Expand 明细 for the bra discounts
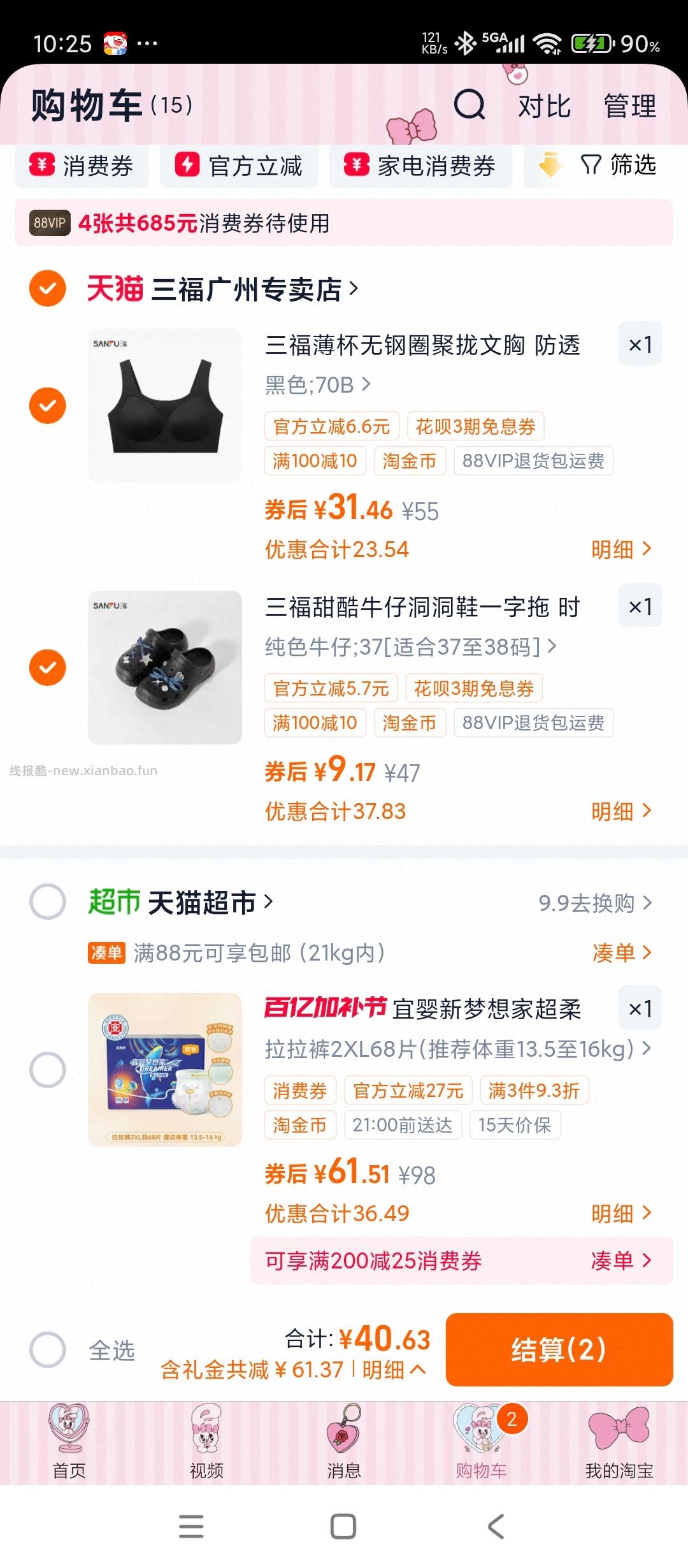Viewport: 688px width, 1568px height. [x=621, y=549]
